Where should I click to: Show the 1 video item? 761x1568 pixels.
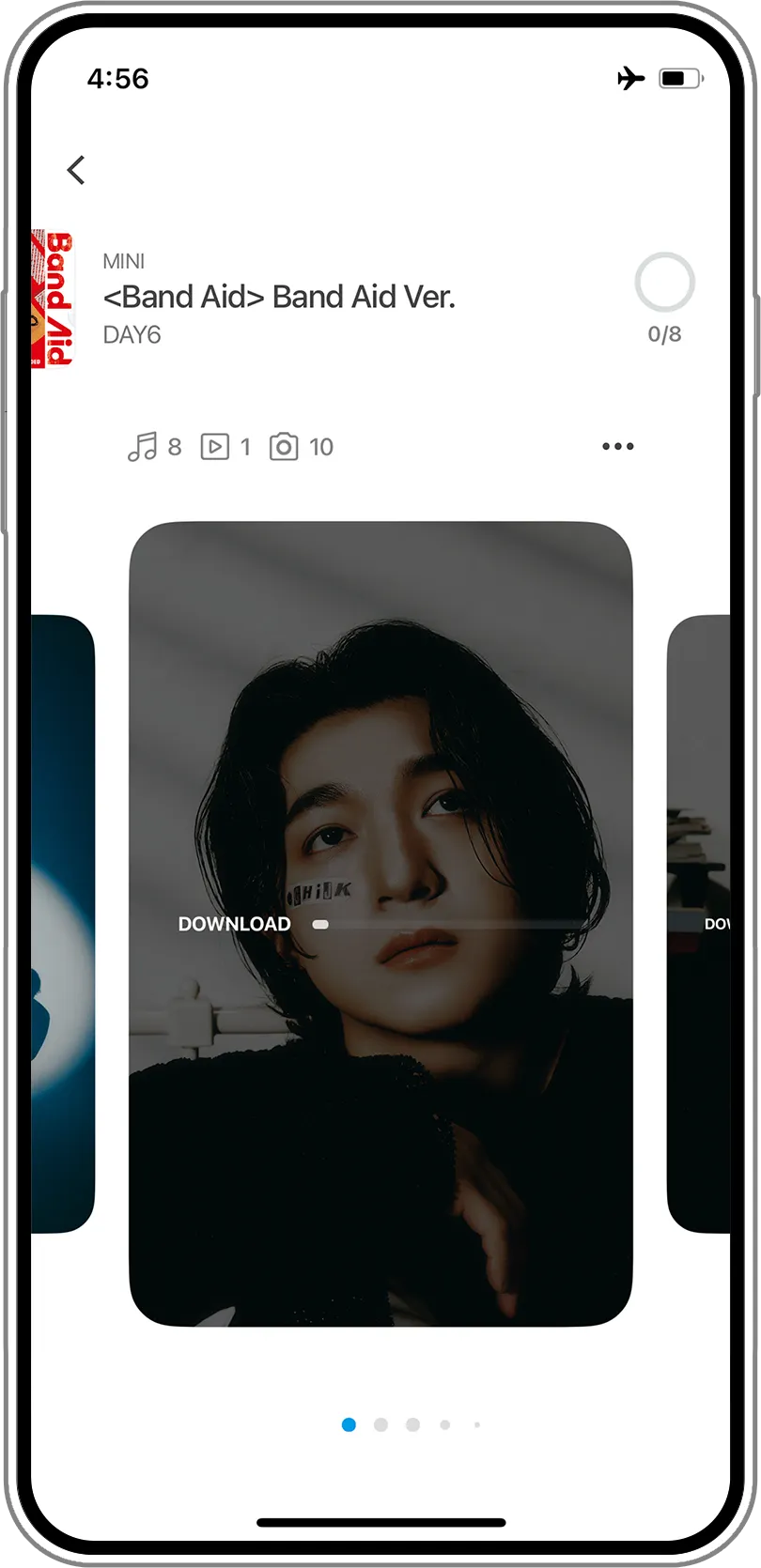pyautogui.click(x=225, y=447)
